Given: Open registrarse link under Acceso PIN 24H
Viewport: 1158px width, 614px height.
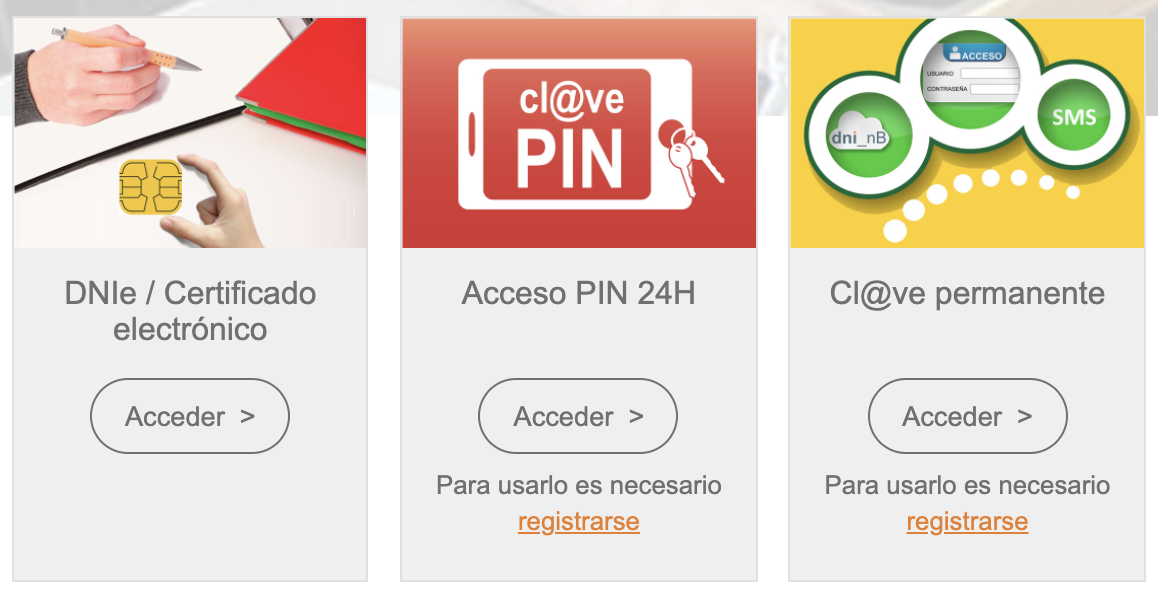Looking at the screenshot, I should click(x=578, y=522).
